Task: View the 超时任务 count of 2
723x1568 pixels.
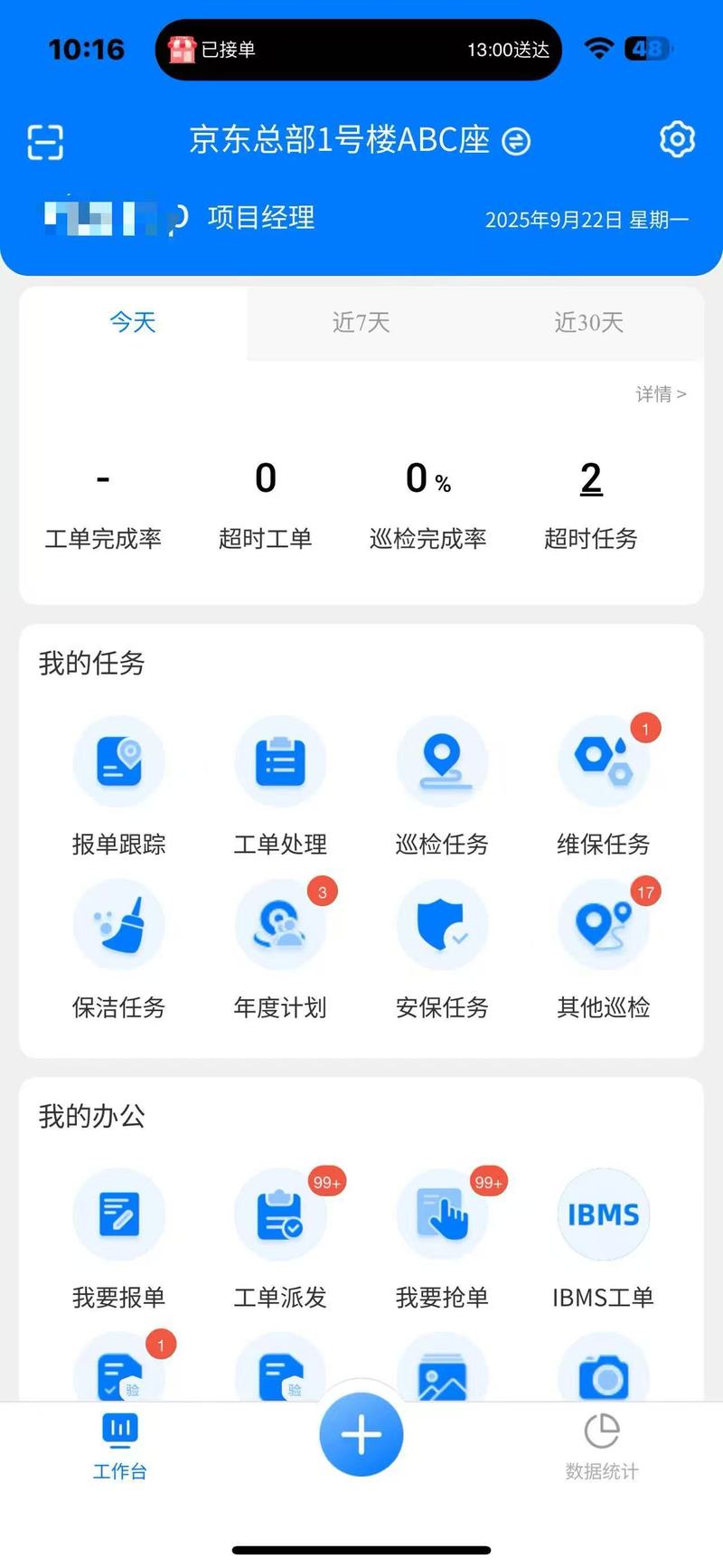Action: (x=591, y=479)
